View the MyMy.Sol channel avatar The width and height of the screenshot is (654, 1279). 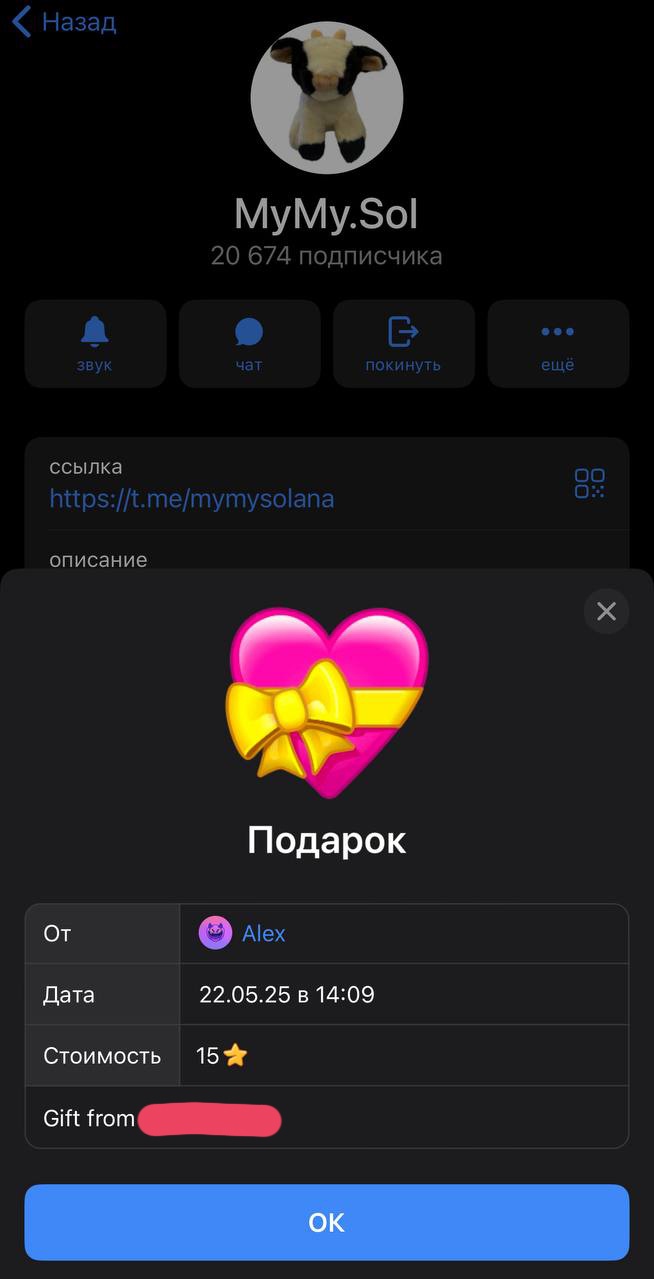tap(327, 99)
